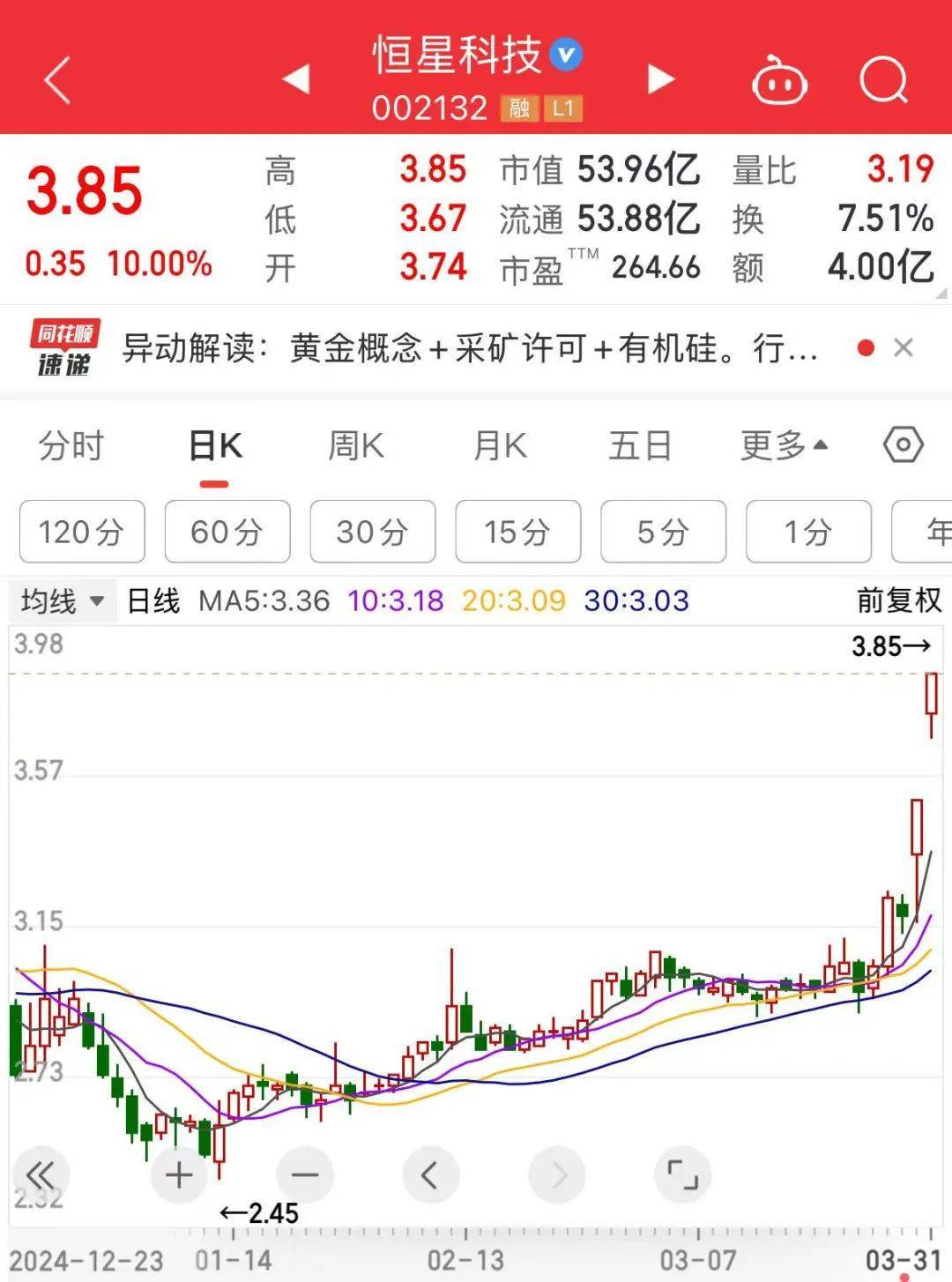Show the 月K chart
952x1282 pixels.
pyautogui.click(x=500, y=446)
